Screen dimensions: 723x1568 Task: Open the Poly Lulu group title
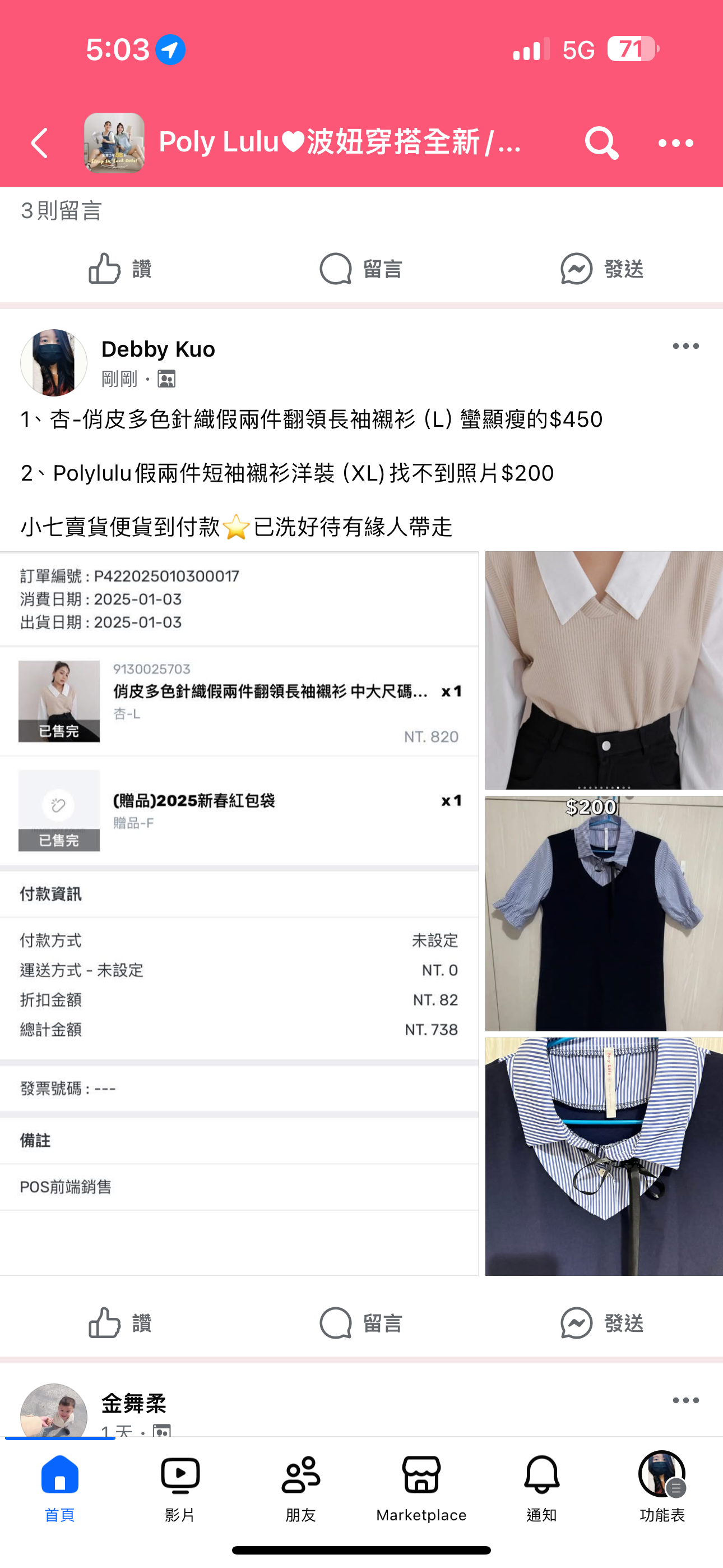340,143
